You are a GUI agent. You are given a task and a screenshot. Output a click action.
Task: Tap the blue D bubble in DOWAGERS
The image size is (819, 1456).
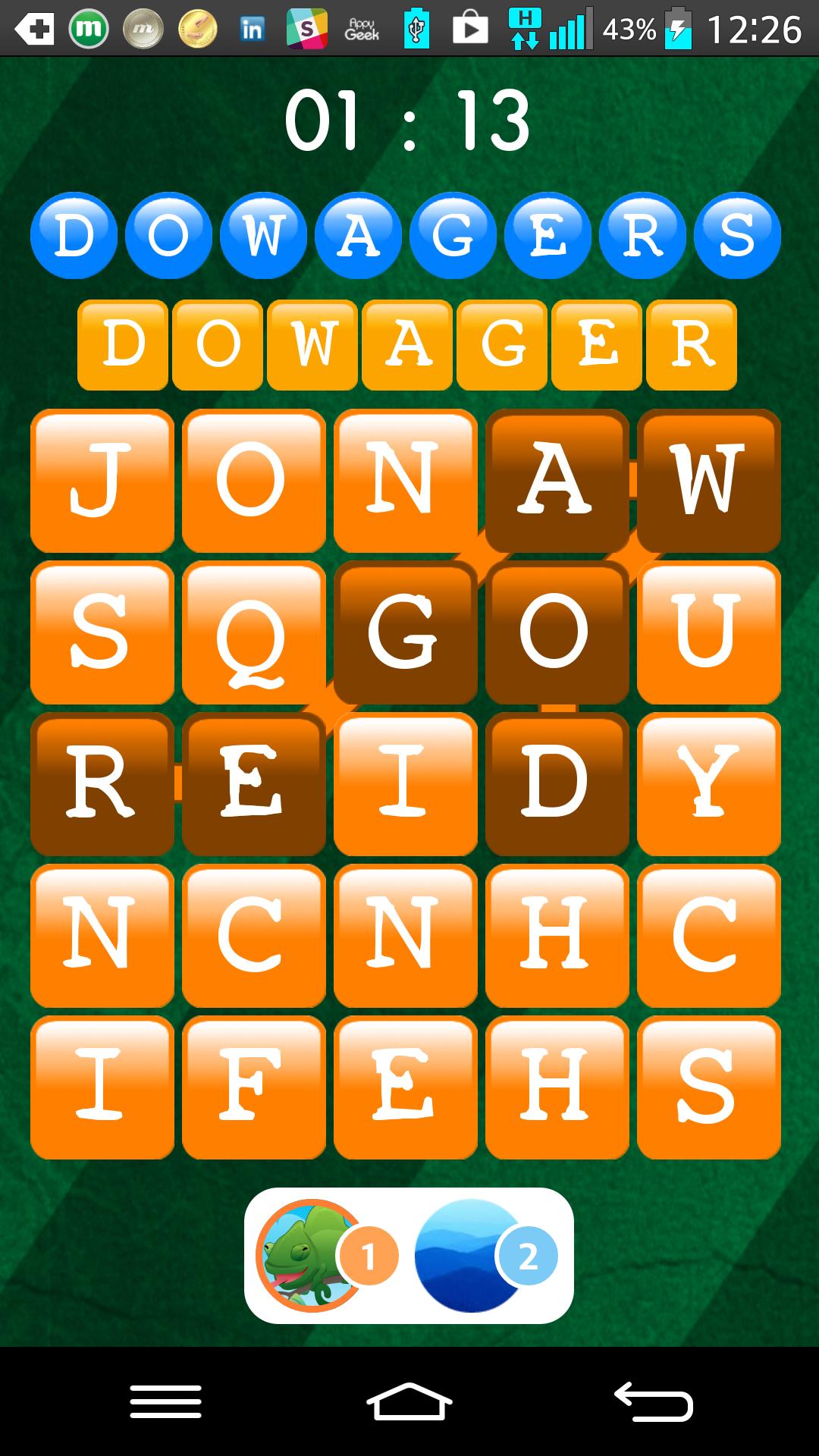(x=72, y=235)
